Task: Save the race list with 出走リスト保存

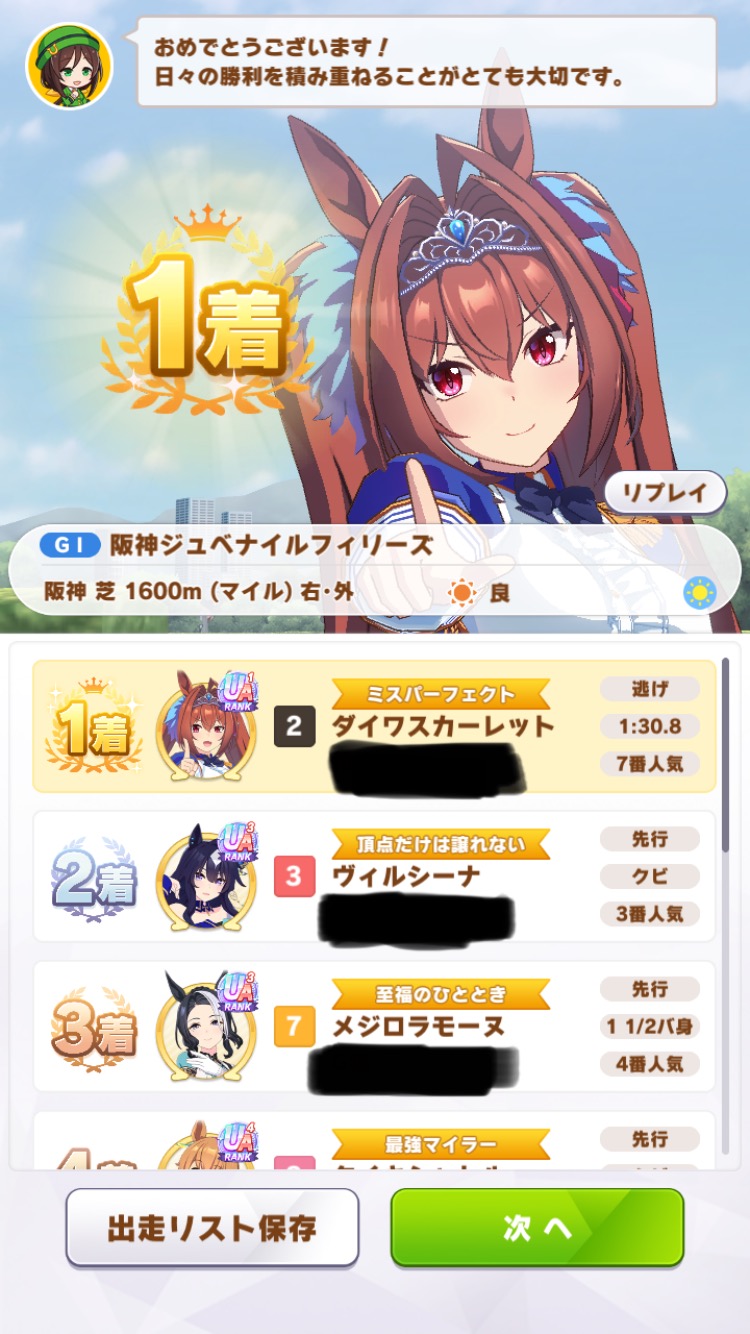Action: tap(212, 1227)
